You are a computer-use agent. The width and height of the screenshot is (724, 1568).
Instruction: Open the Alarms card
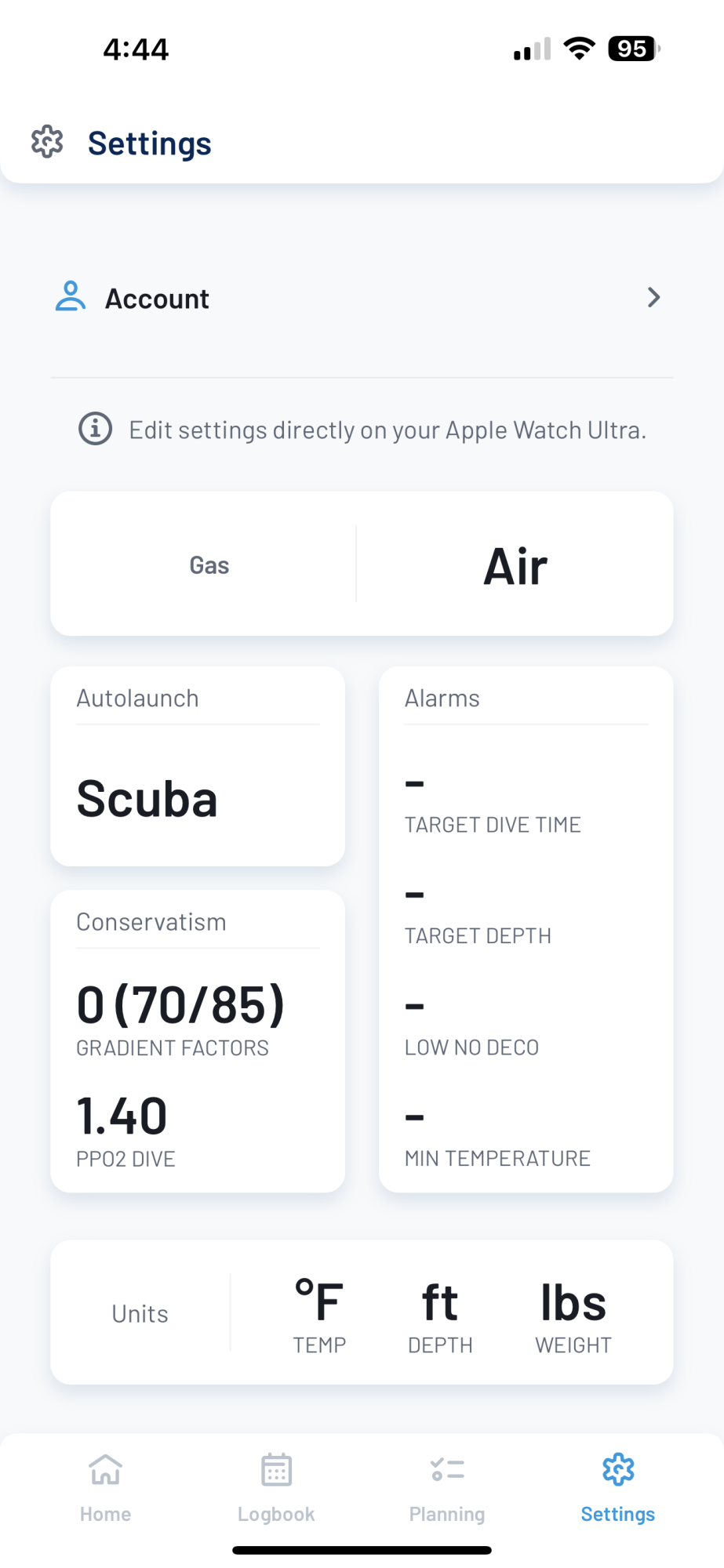pyautogui.click(x=526, y=930)
